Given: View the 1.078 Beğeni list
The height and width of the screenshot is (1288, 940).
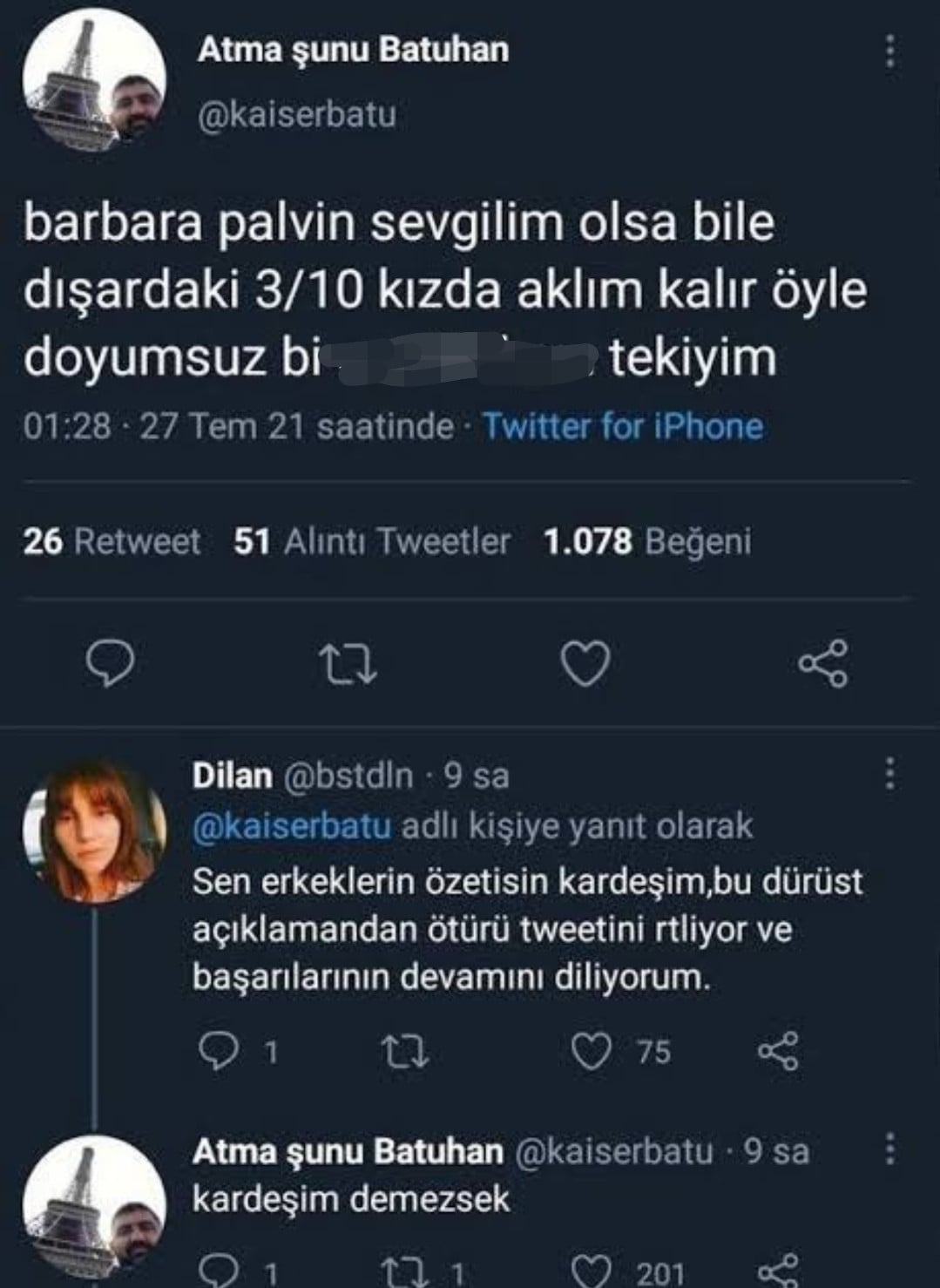Looking at the screenshot, I should pyautogui.click(x=646, y=541).
